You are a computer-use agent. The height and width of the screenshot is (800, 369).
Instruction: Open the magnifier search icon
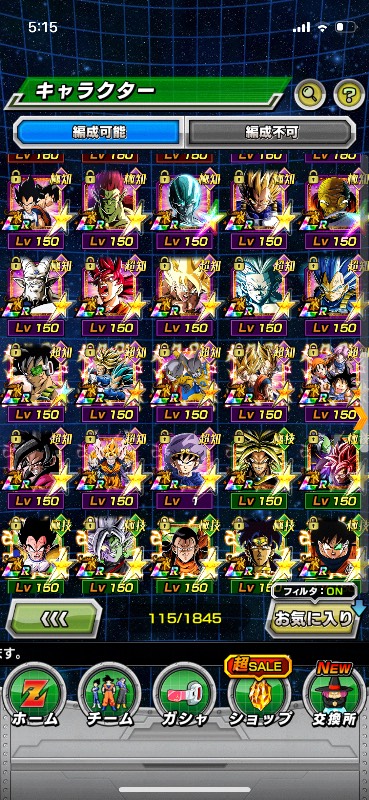pos(310,94)
